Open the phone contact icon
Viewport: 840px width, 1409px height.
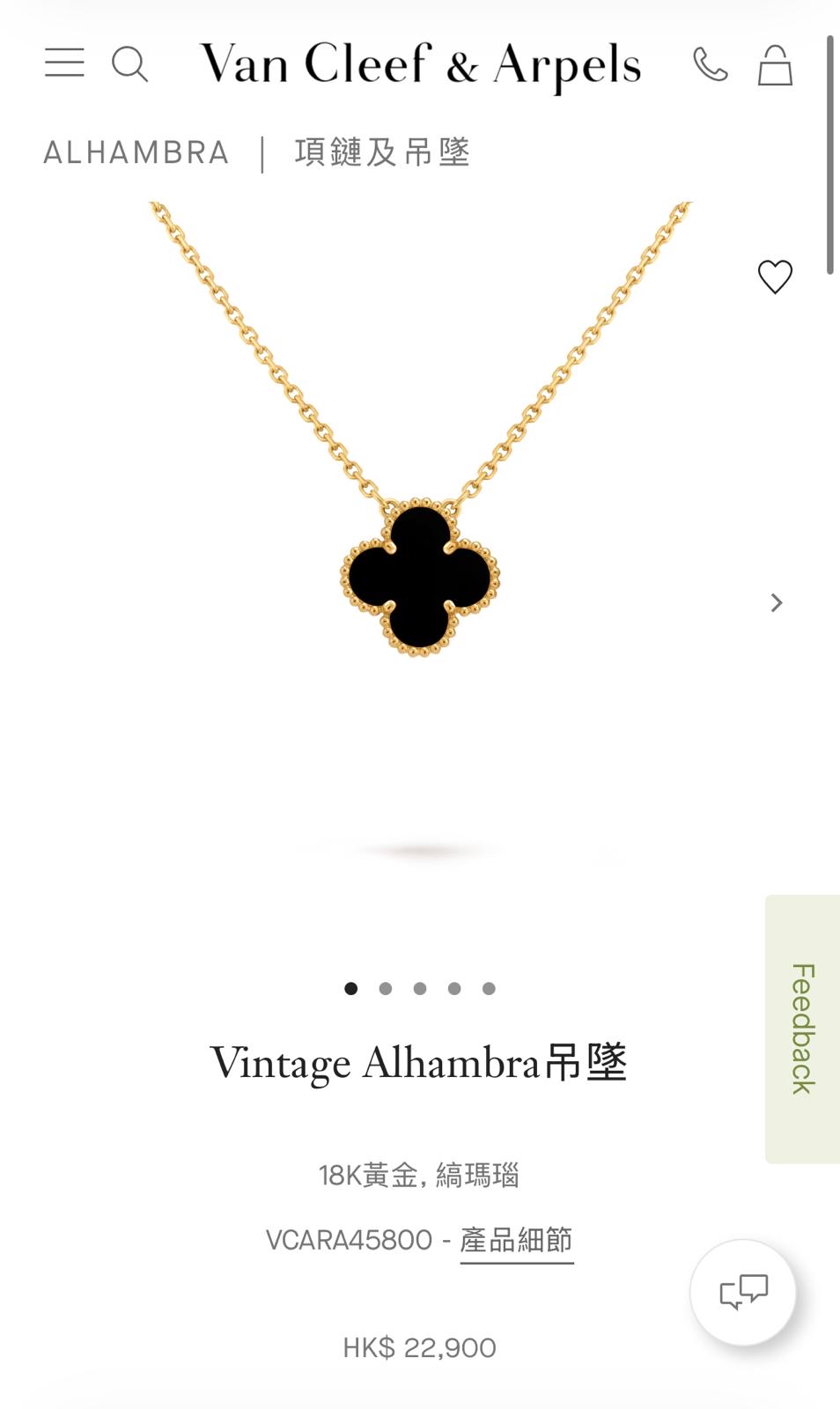click(711, 64)
